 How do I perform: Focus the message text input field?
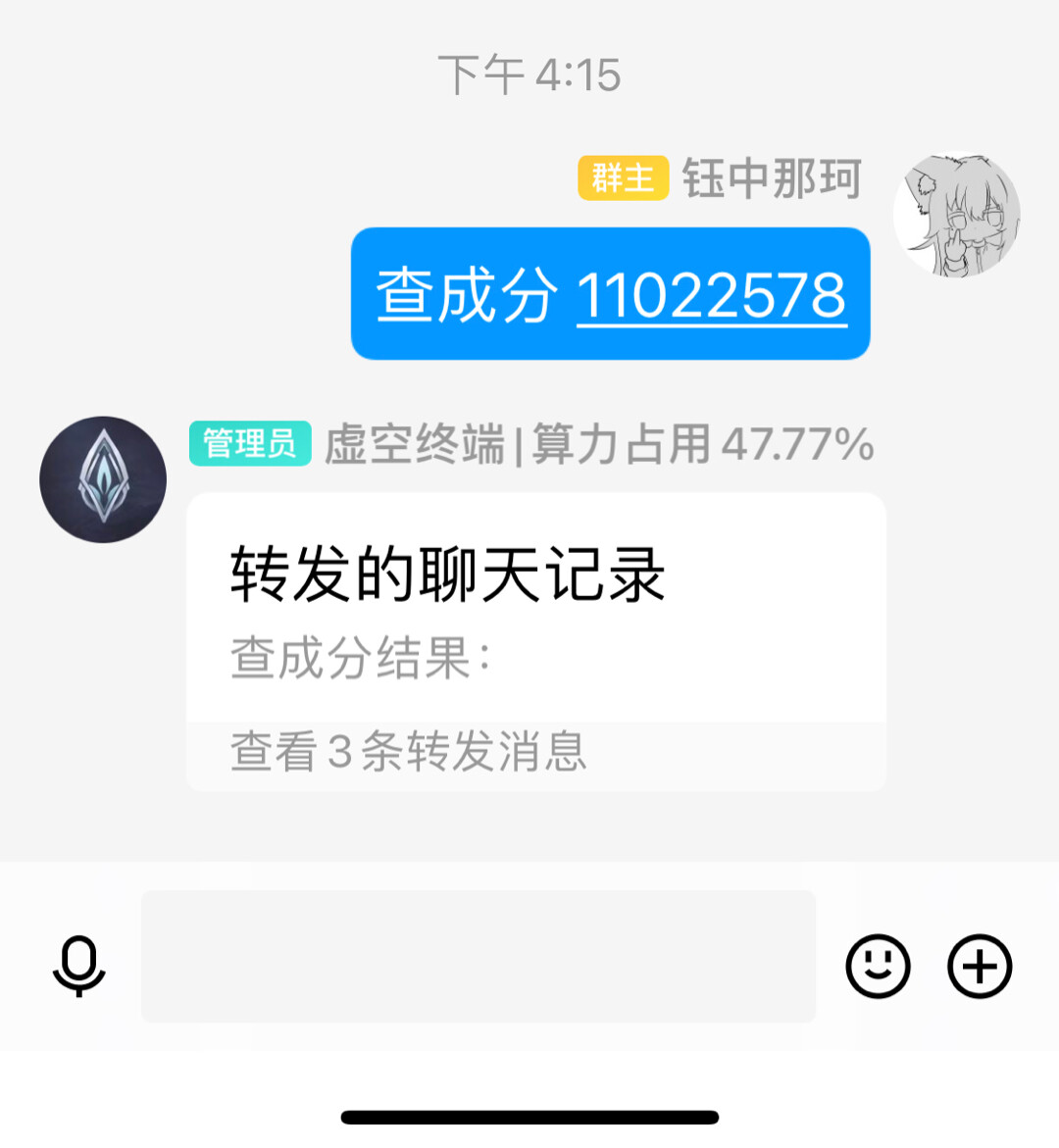[x=479, y=957]
